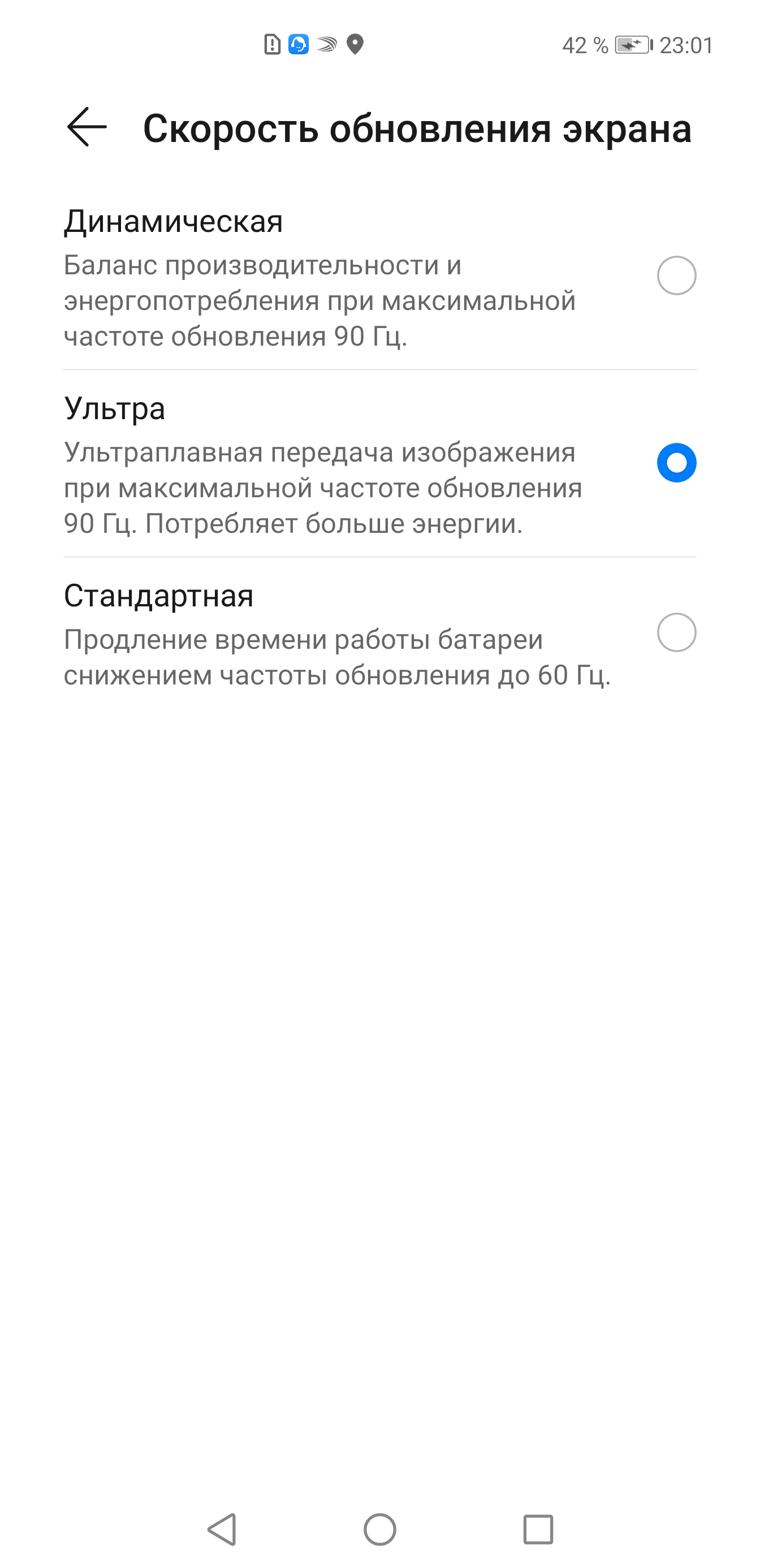Go back from screen refresh rate settings
The height and width of the screenshot is (1568, 760).
pos(87,127)
